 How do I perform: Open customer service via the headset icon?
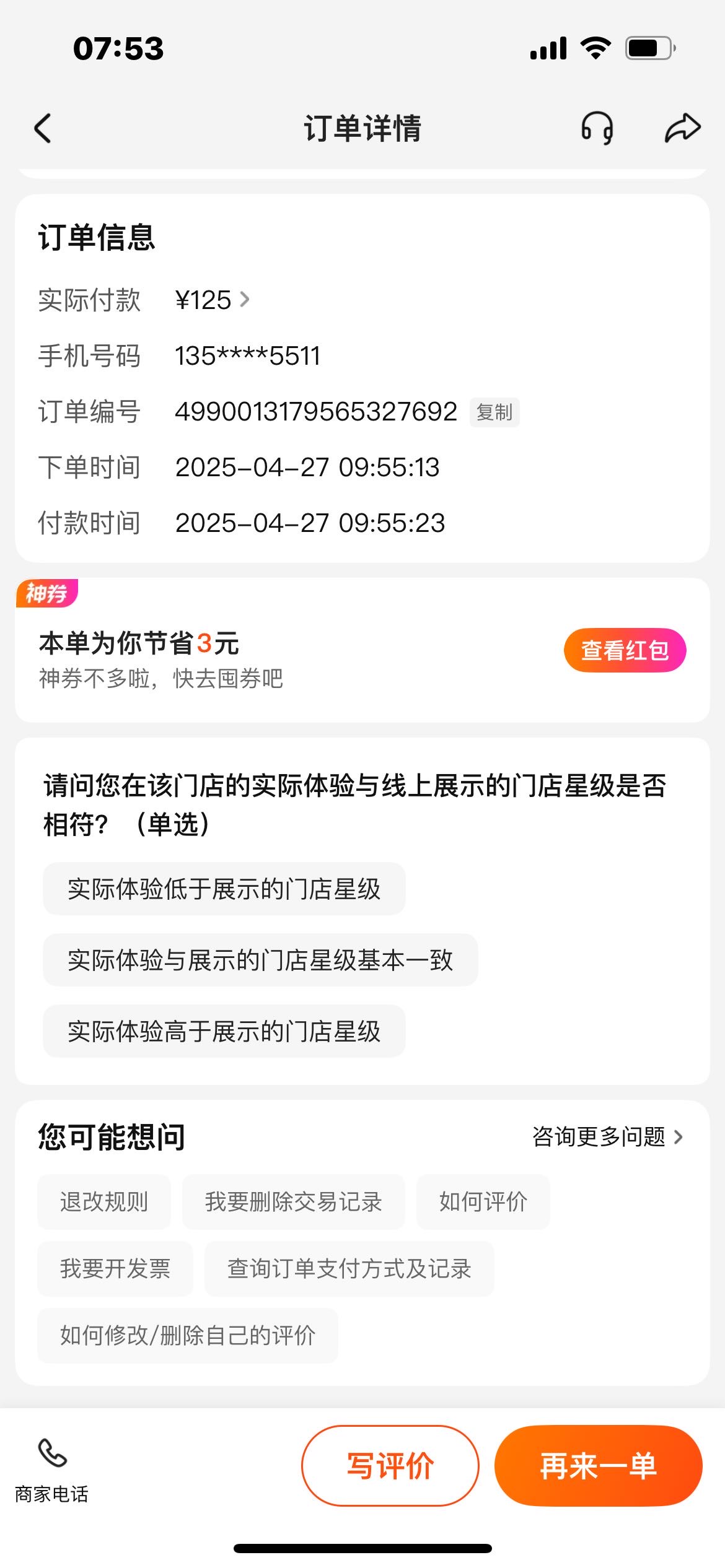[x=597, y=128]
